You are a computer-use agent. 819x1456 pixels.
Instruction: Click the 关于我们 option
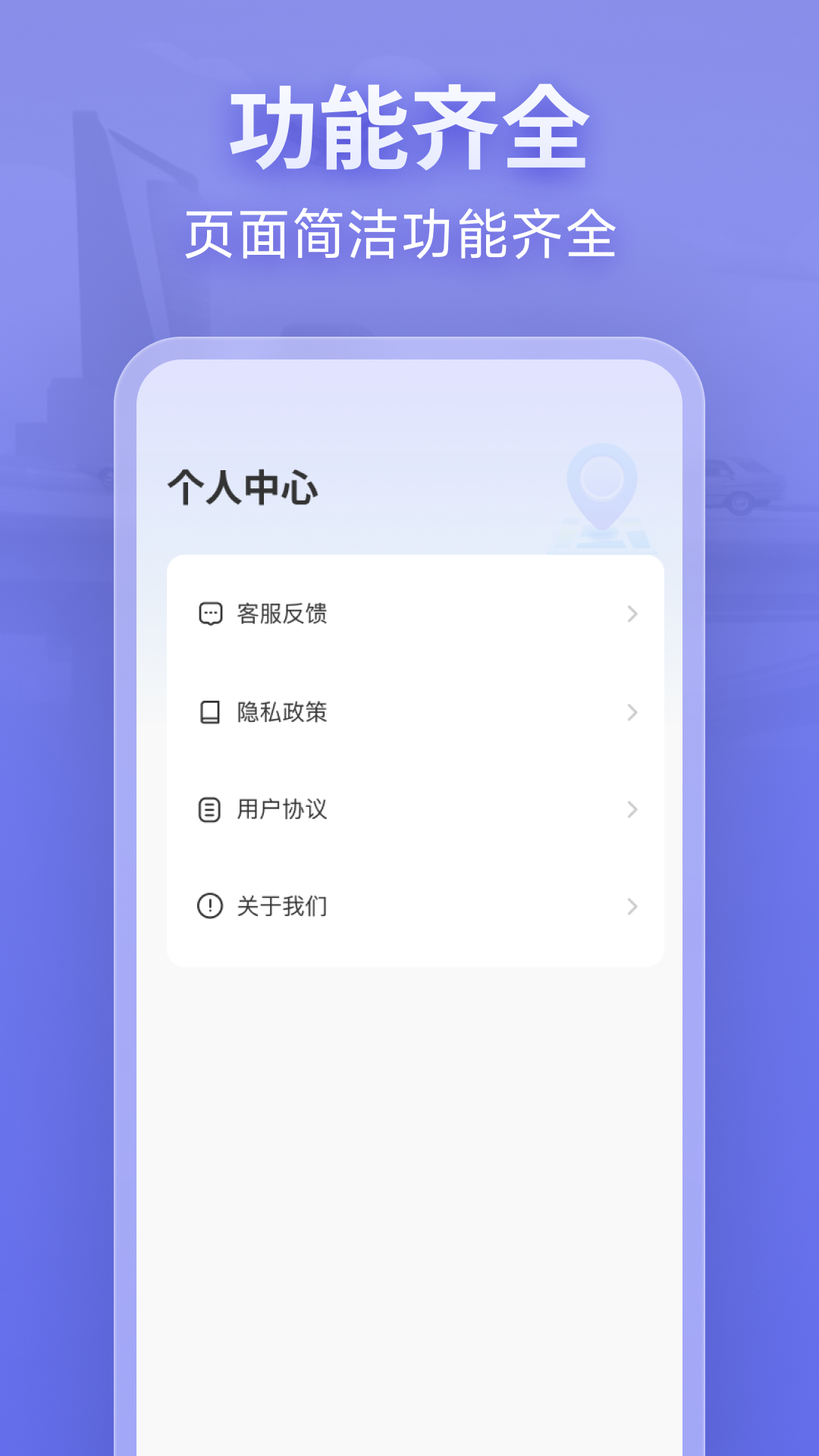point(282,905)
